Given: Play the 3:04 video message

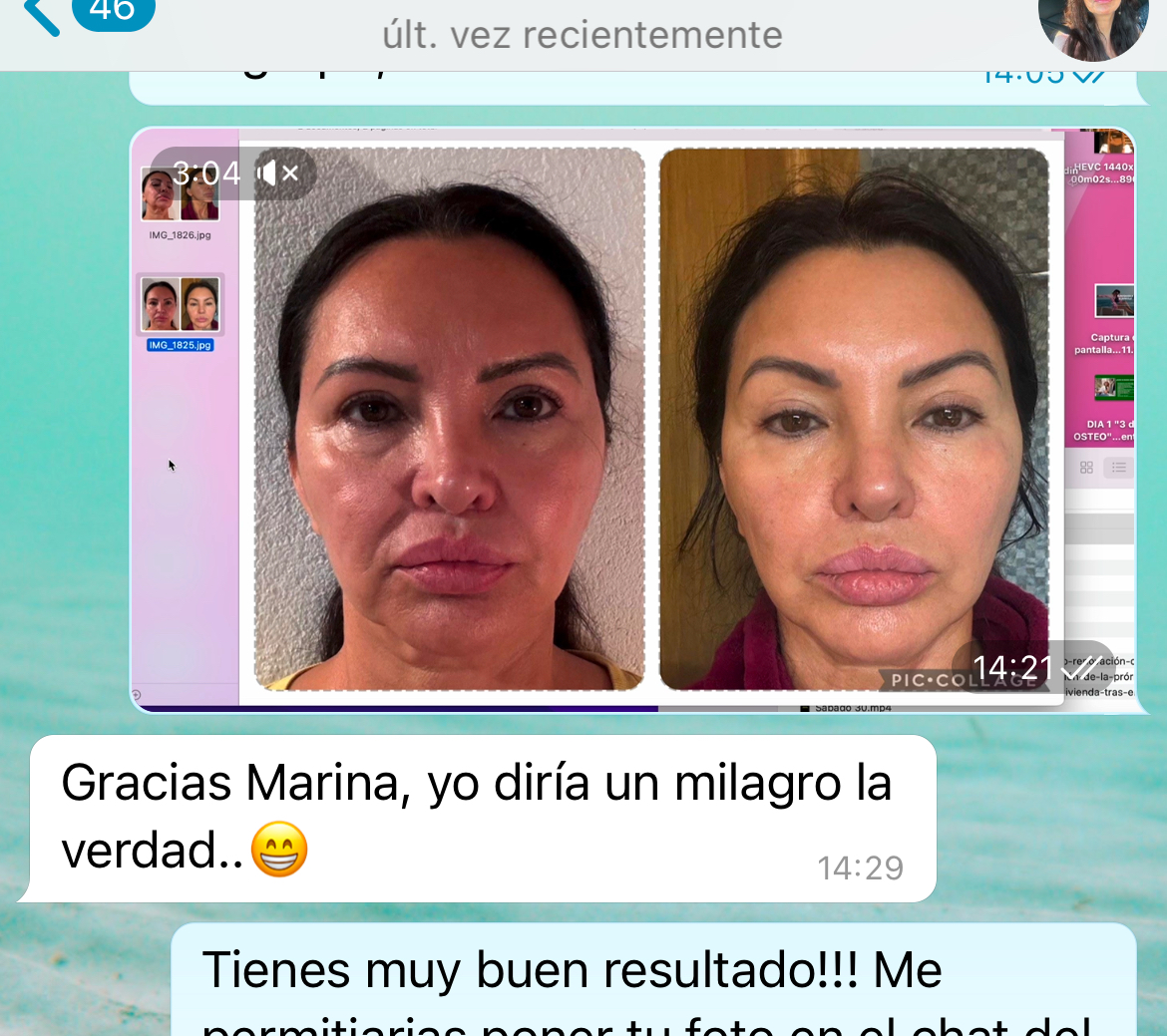Looking at the screenshot, I should click(632, 419).
